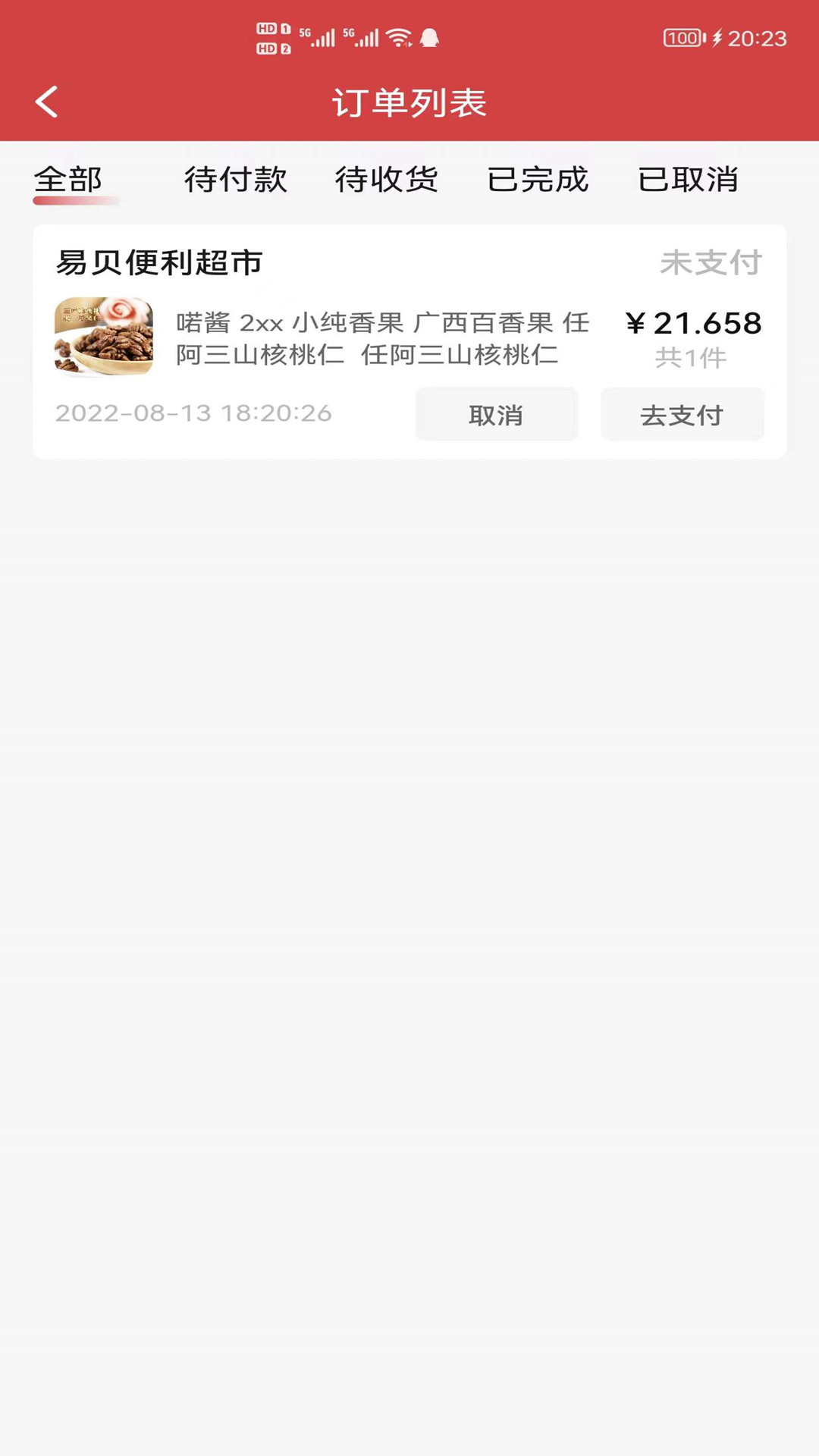This screenshot has height=1456, width=819.
Task: Tap the order timestamp 2022-08-13 18:20:26
Action: [192, 414]
